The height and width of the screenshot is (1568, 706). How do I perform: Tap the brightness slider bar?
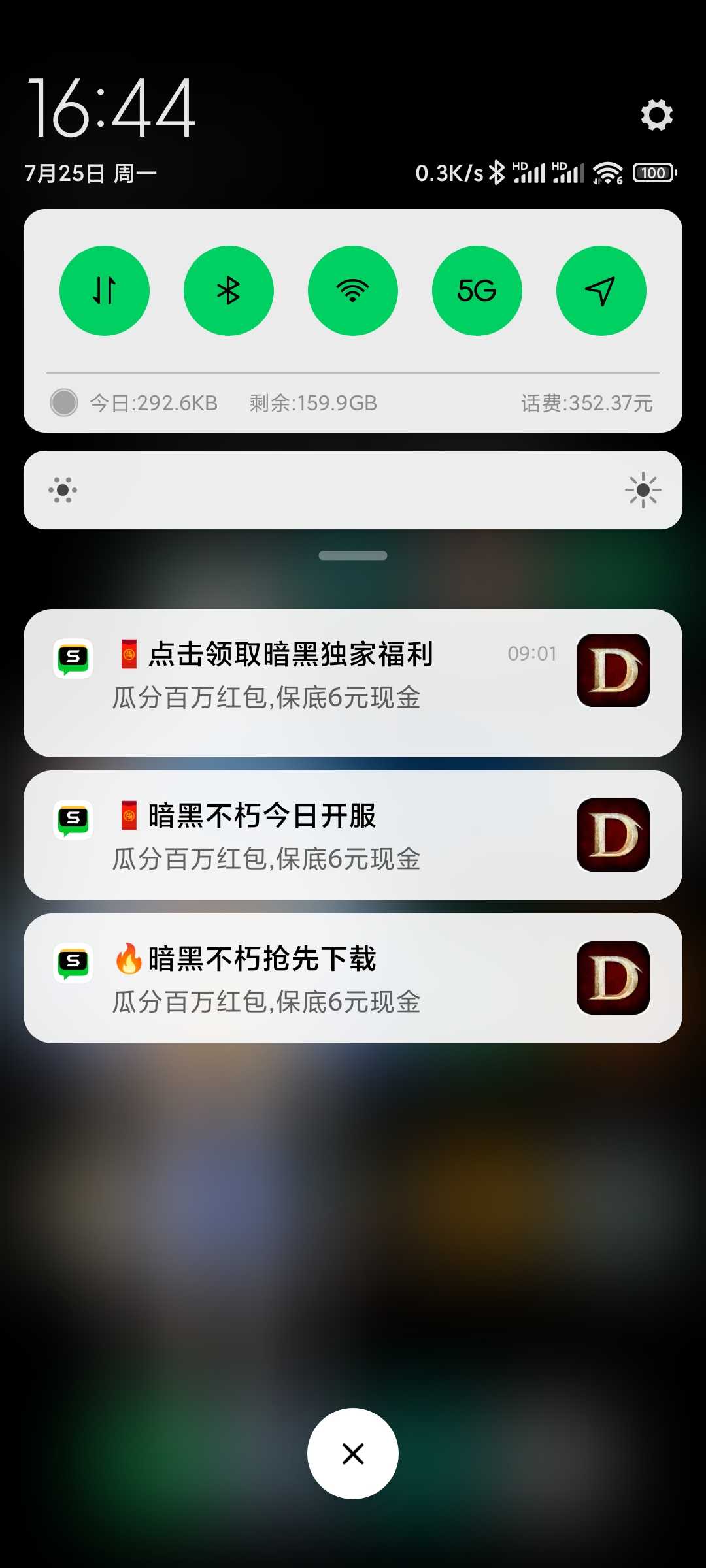(353, 490)
